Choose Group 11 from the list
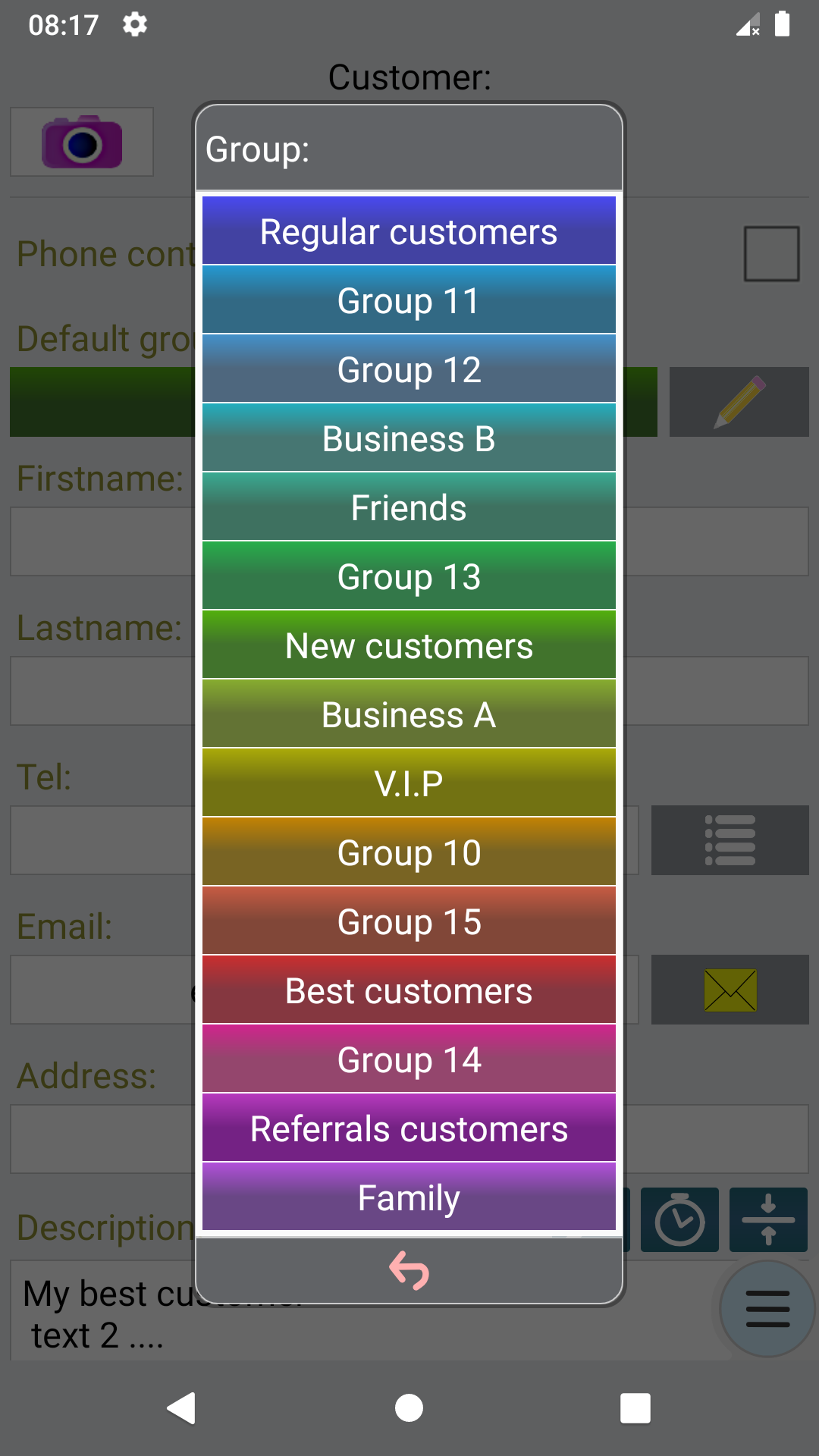 409,300
